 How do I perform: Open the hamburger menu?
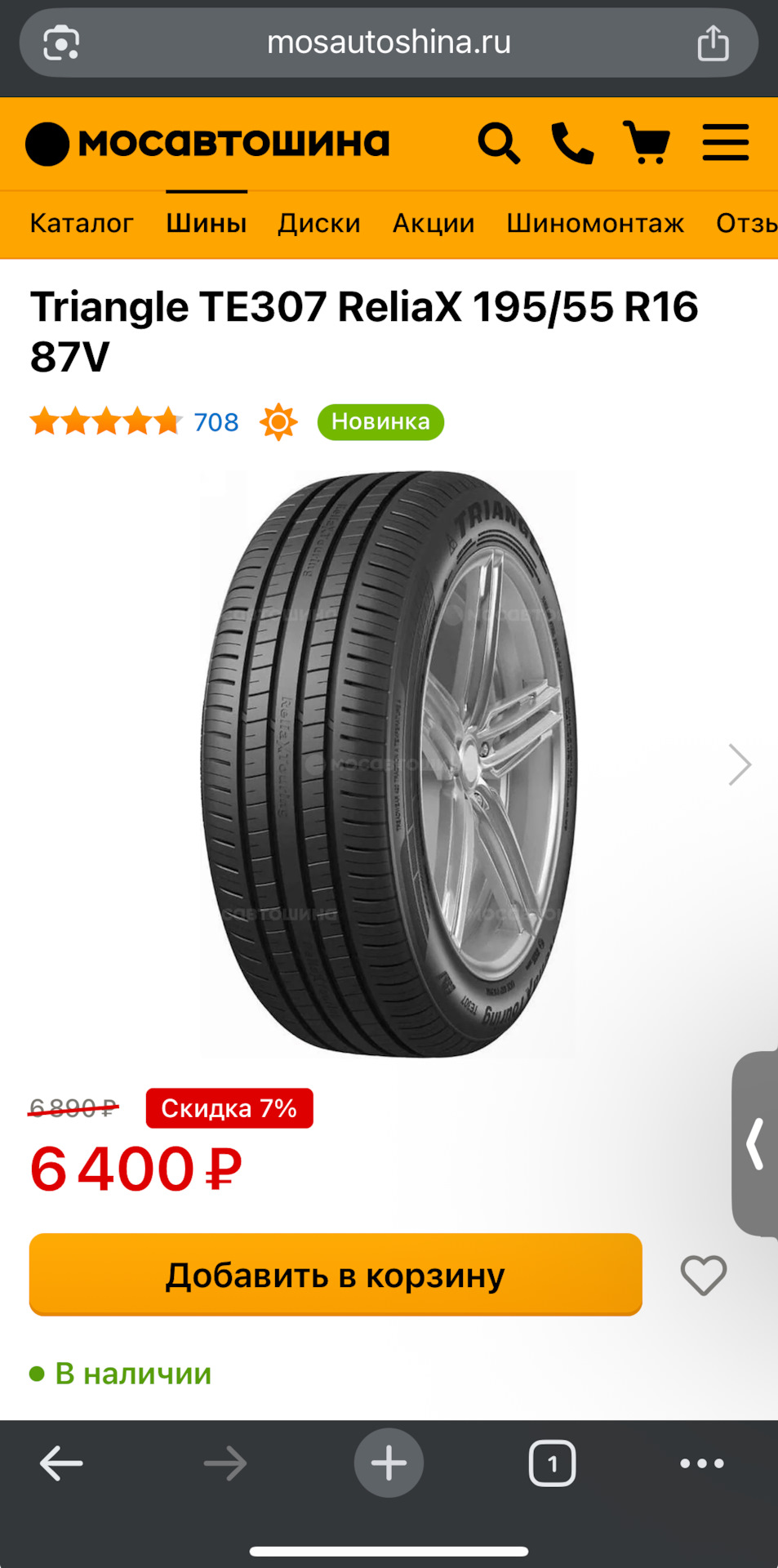[x=726, y=143]
